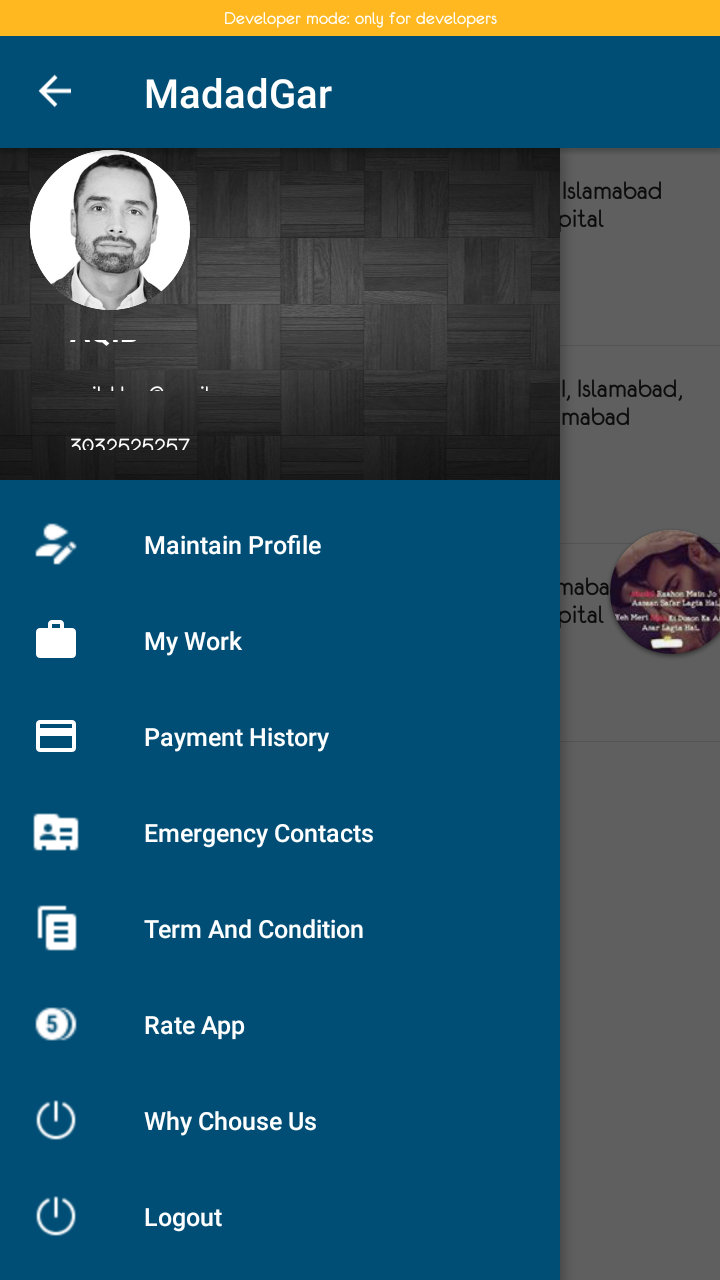This screenshot has width=720, height=1280.
Task: Tap the profile photo in drawer header
Action: 110,230
